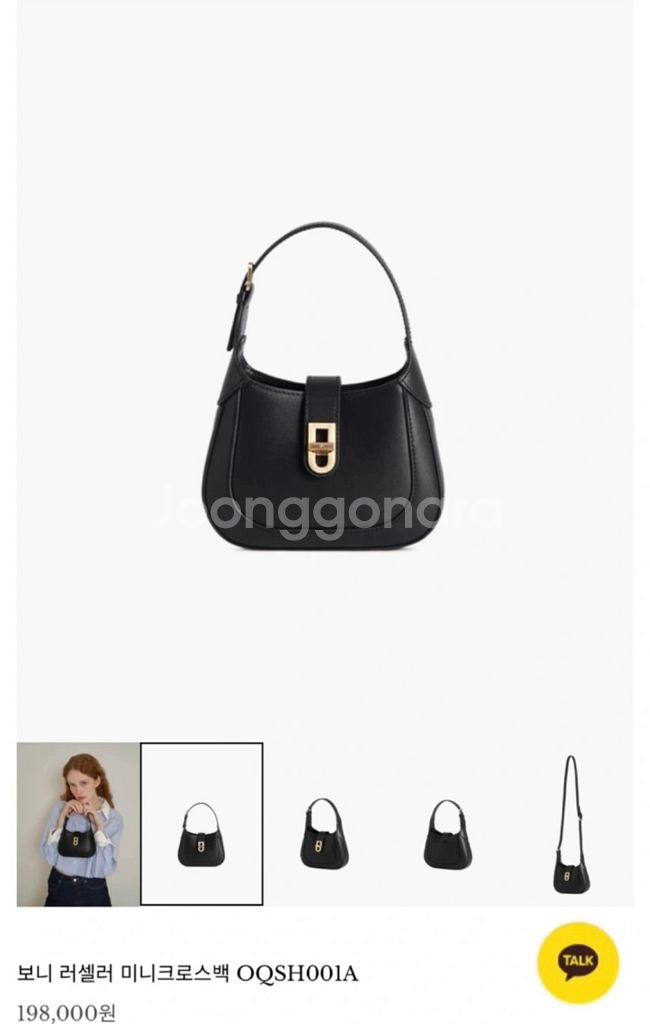
Task: Select the model photo thumbnail
Action: pos(78,824)
